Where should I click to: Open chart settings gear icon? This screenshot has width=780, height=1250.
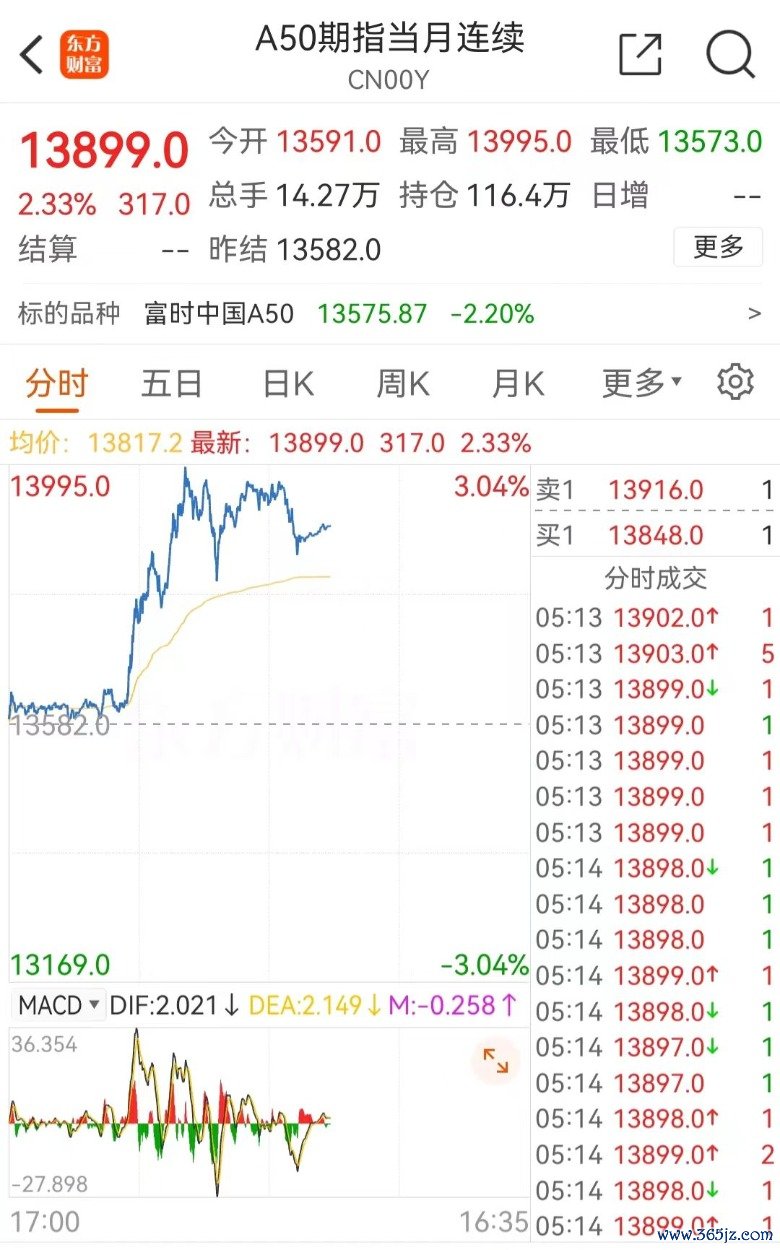coord(735,382)
